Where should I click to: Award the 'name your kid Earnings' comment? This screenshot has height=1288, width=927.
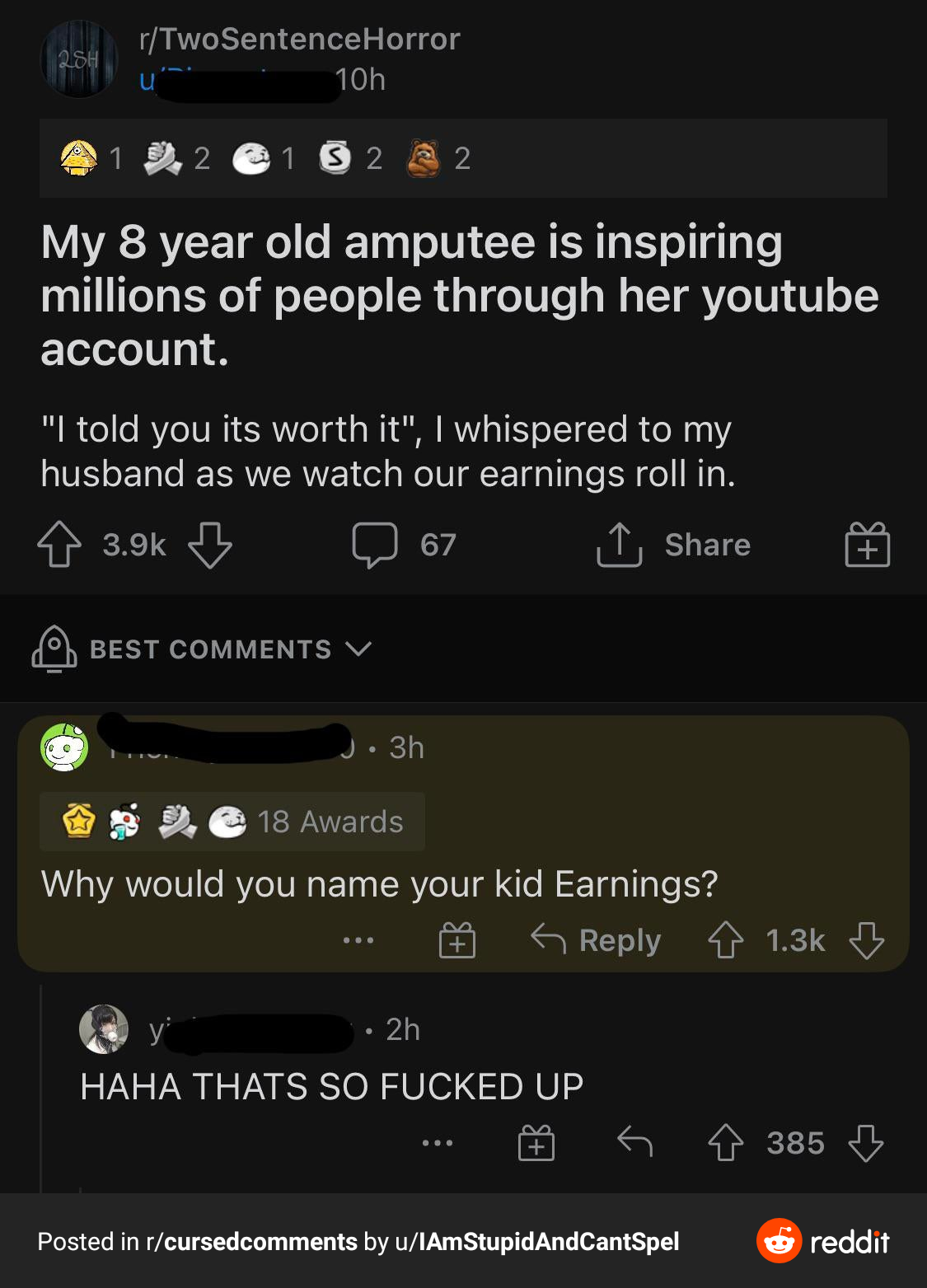coord(457,939)
